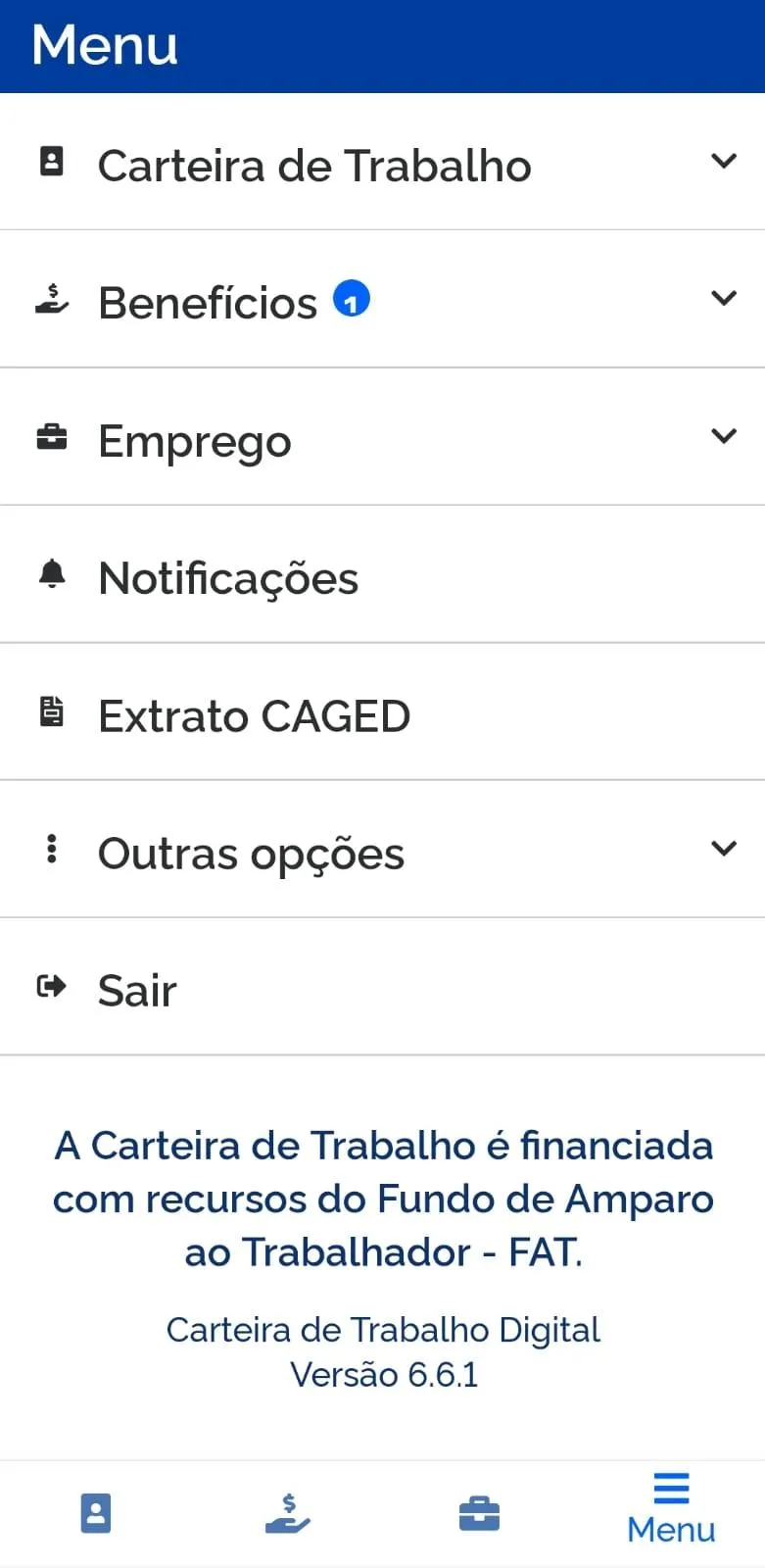Tap Sair to log out
The image size is (765, 1568).
[382, 988]
